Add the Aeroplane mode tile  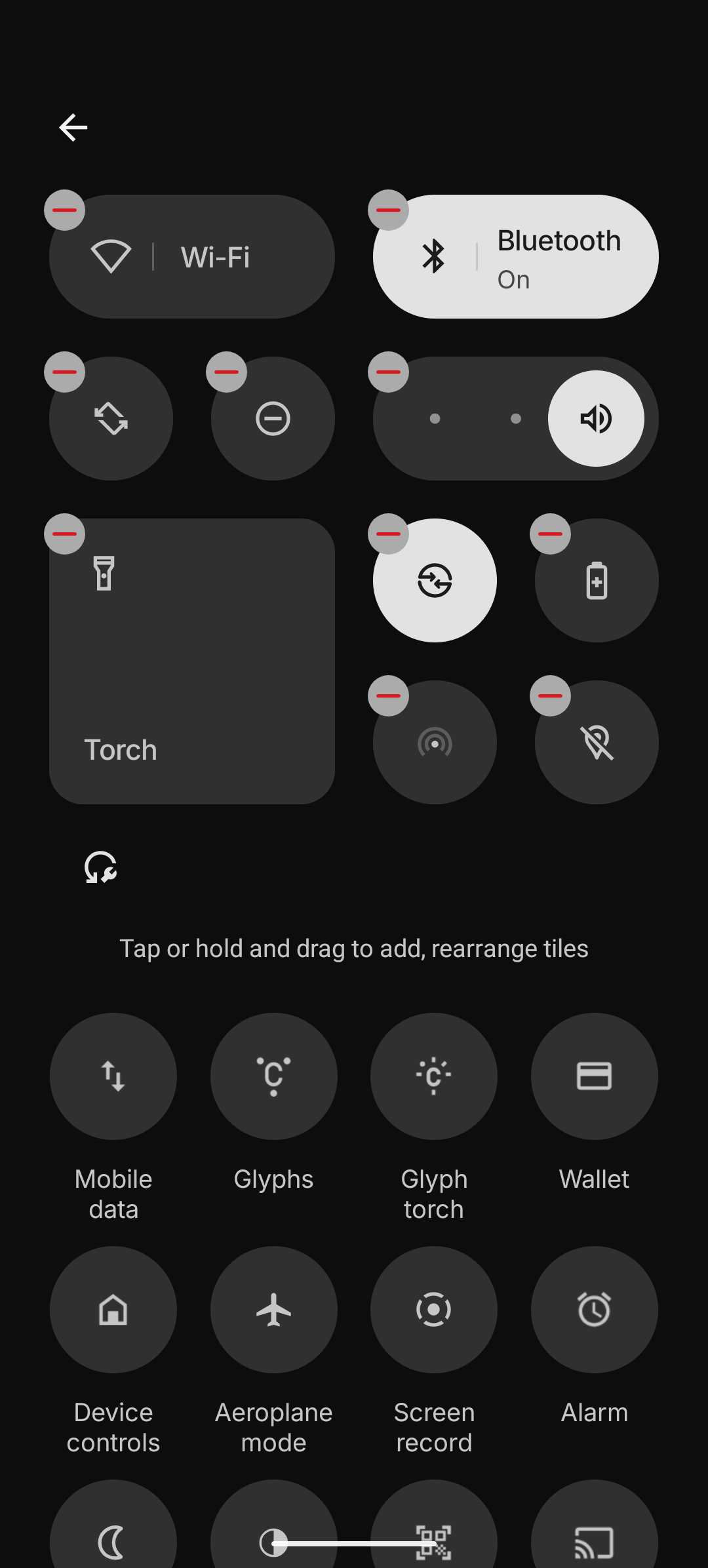point(274,1310)
